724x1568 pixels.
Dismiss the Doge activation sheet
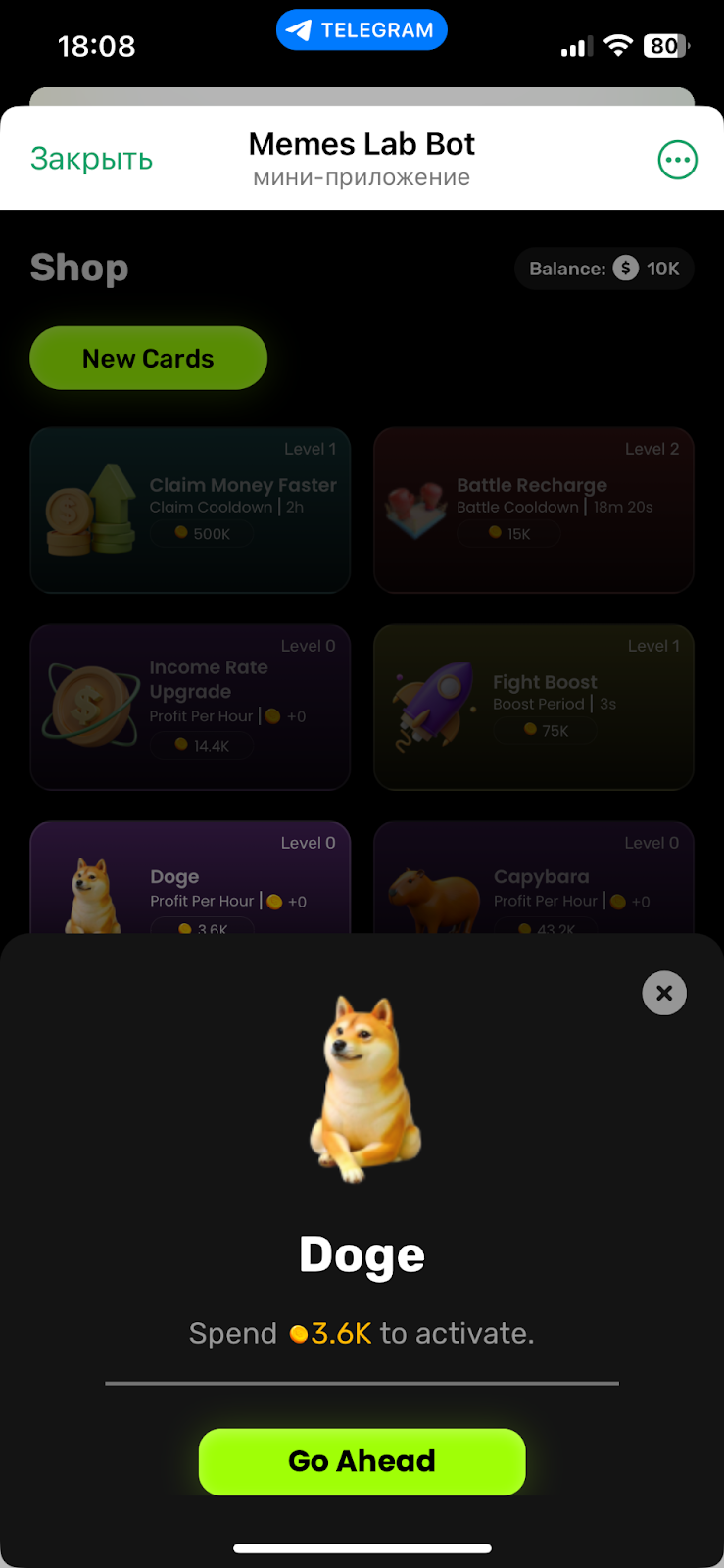click(664, 993)
